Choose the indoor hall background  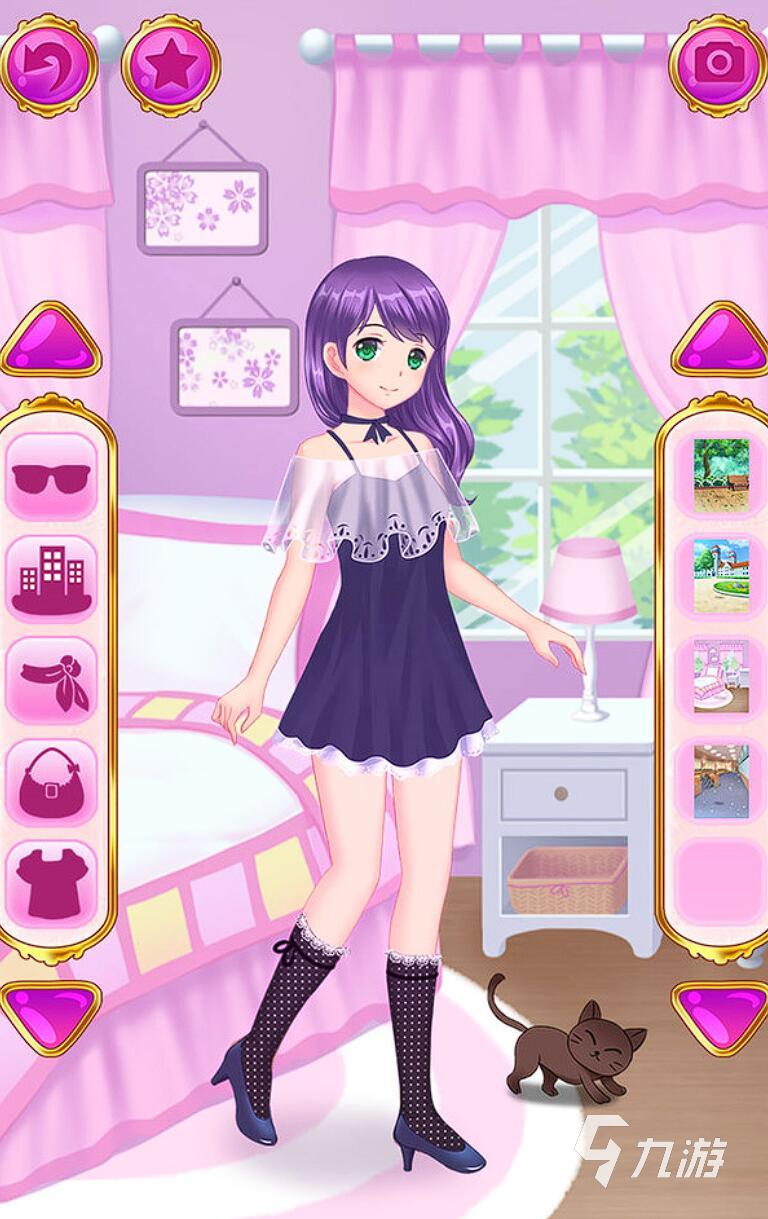(721, 780)
